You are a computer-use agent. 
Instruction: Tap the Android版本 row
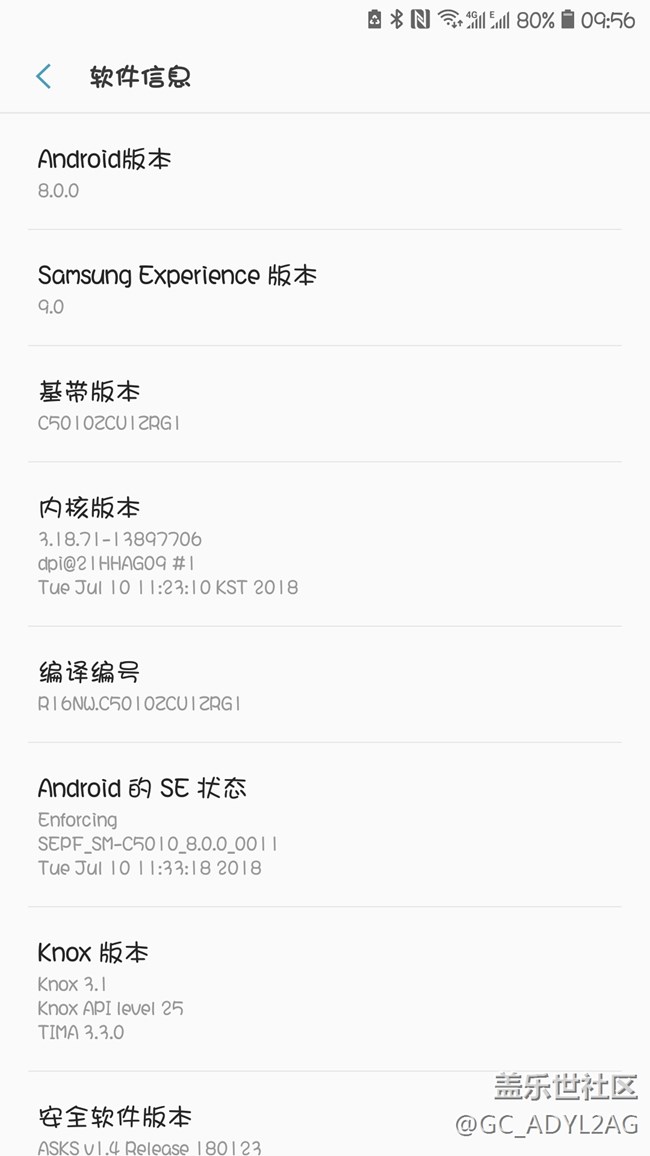tap(325, 172)
